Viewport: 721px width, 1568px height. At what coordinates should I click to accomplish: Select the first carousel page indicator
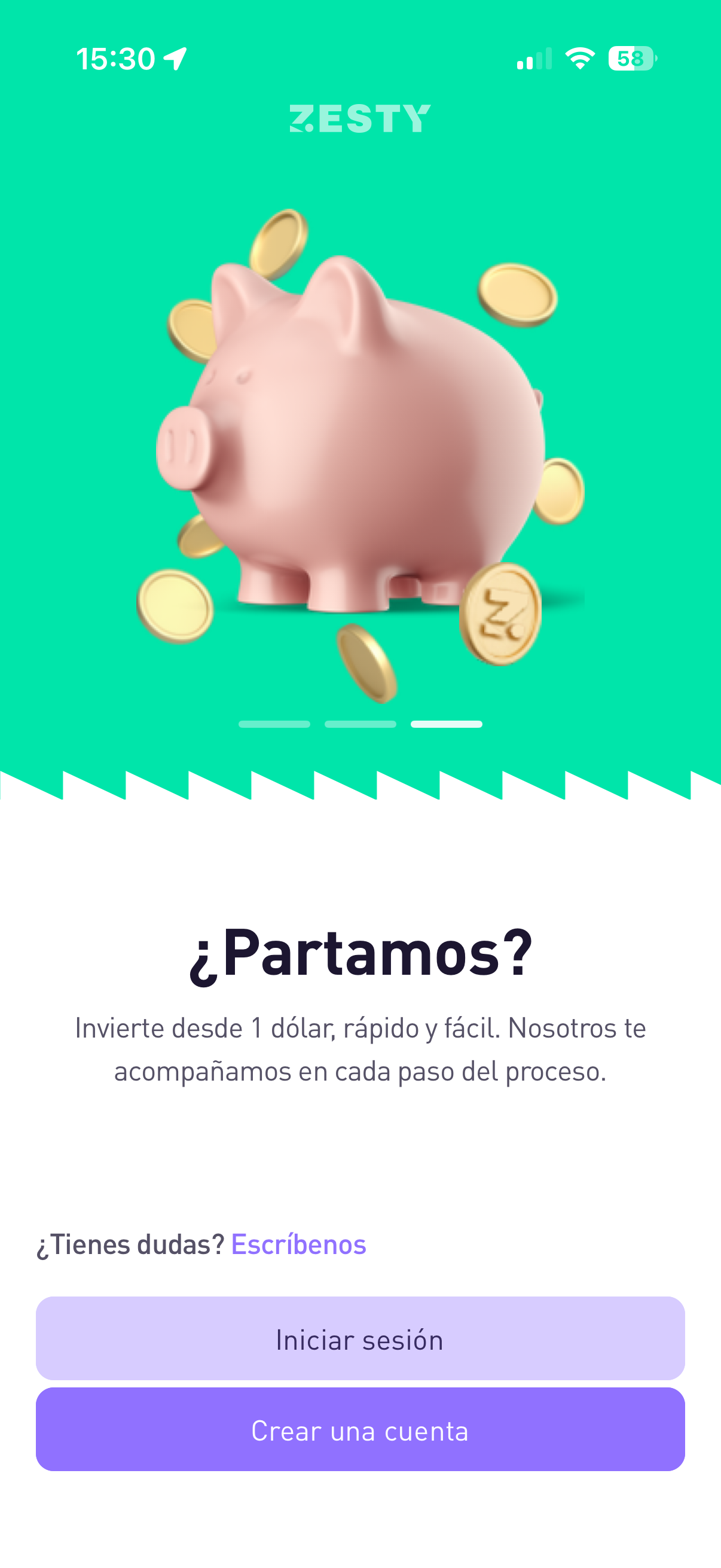[274, 724]
